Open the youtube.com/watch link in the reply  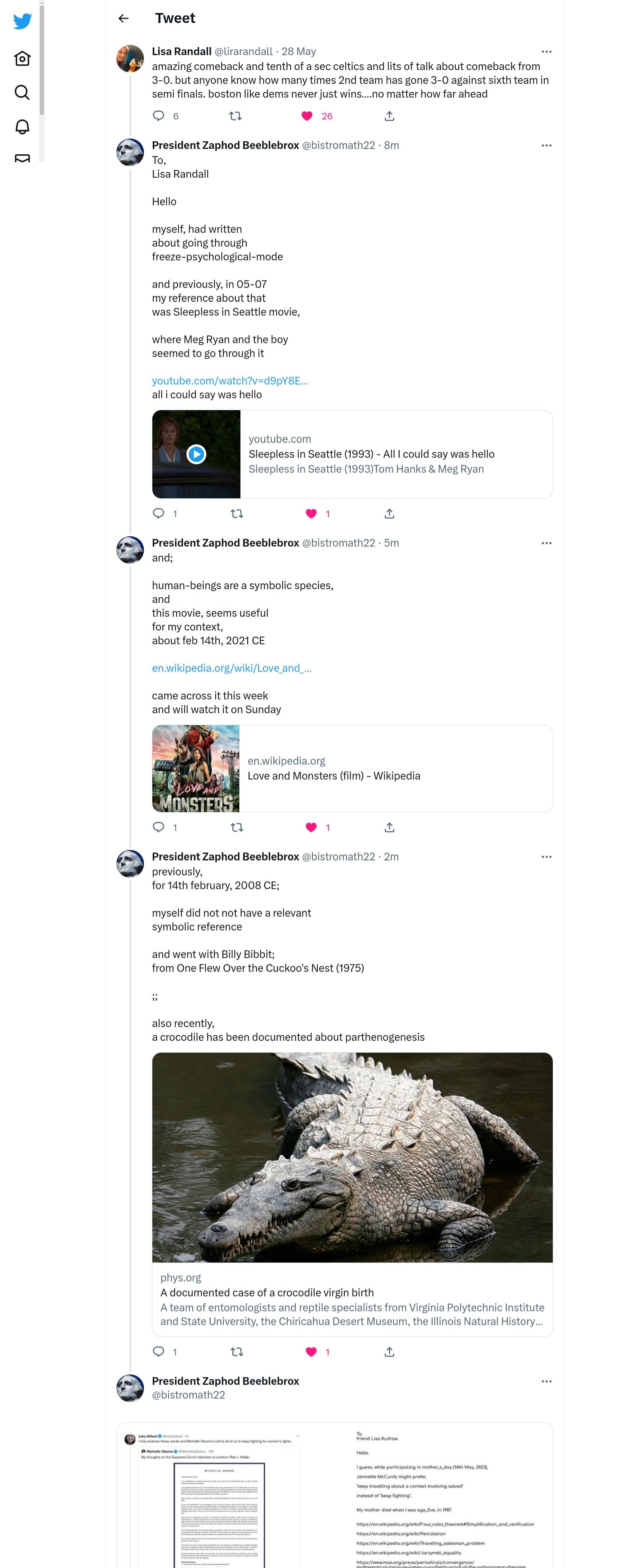point(229,381)
